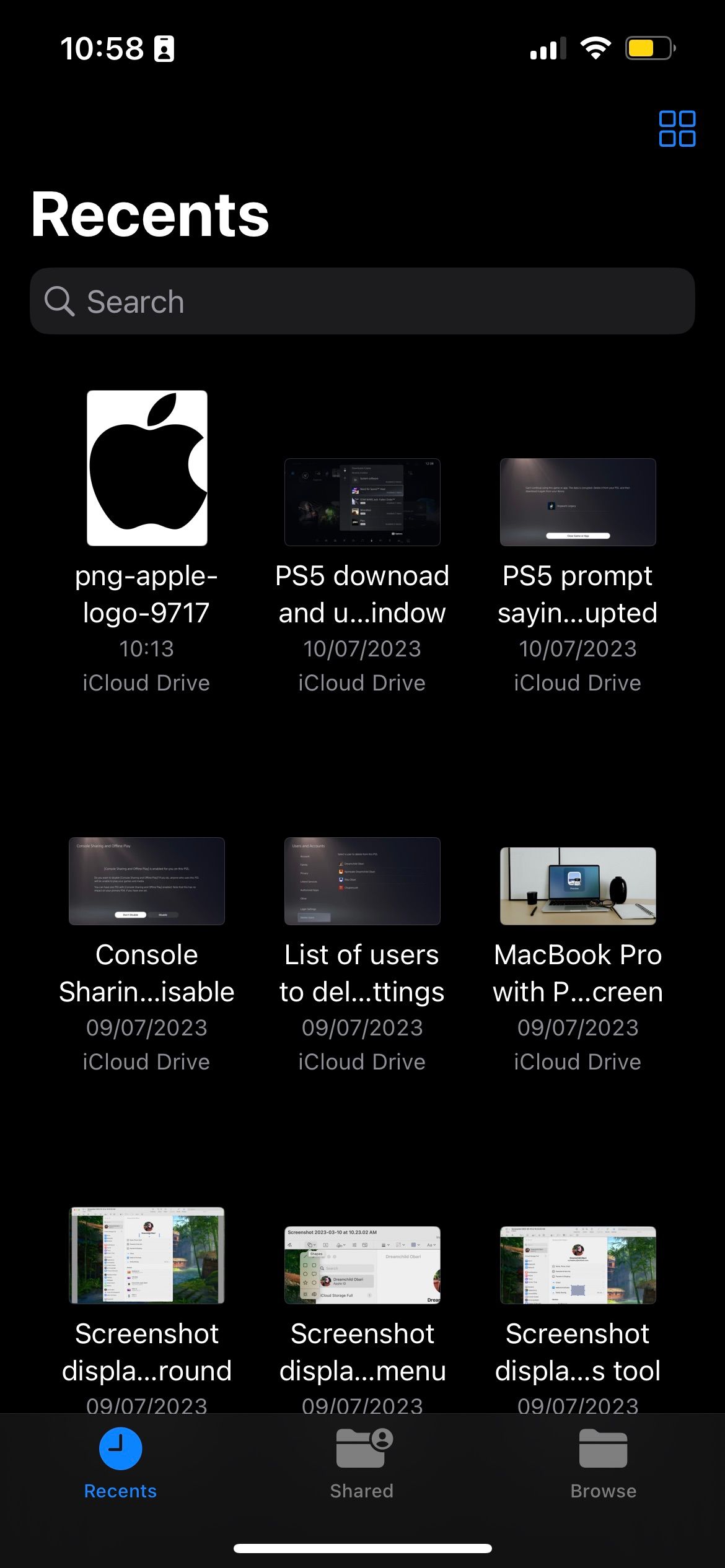Screen dimensions: 725x1568
Task: Open the Console Sharing disable file
Action: point(147,881)
